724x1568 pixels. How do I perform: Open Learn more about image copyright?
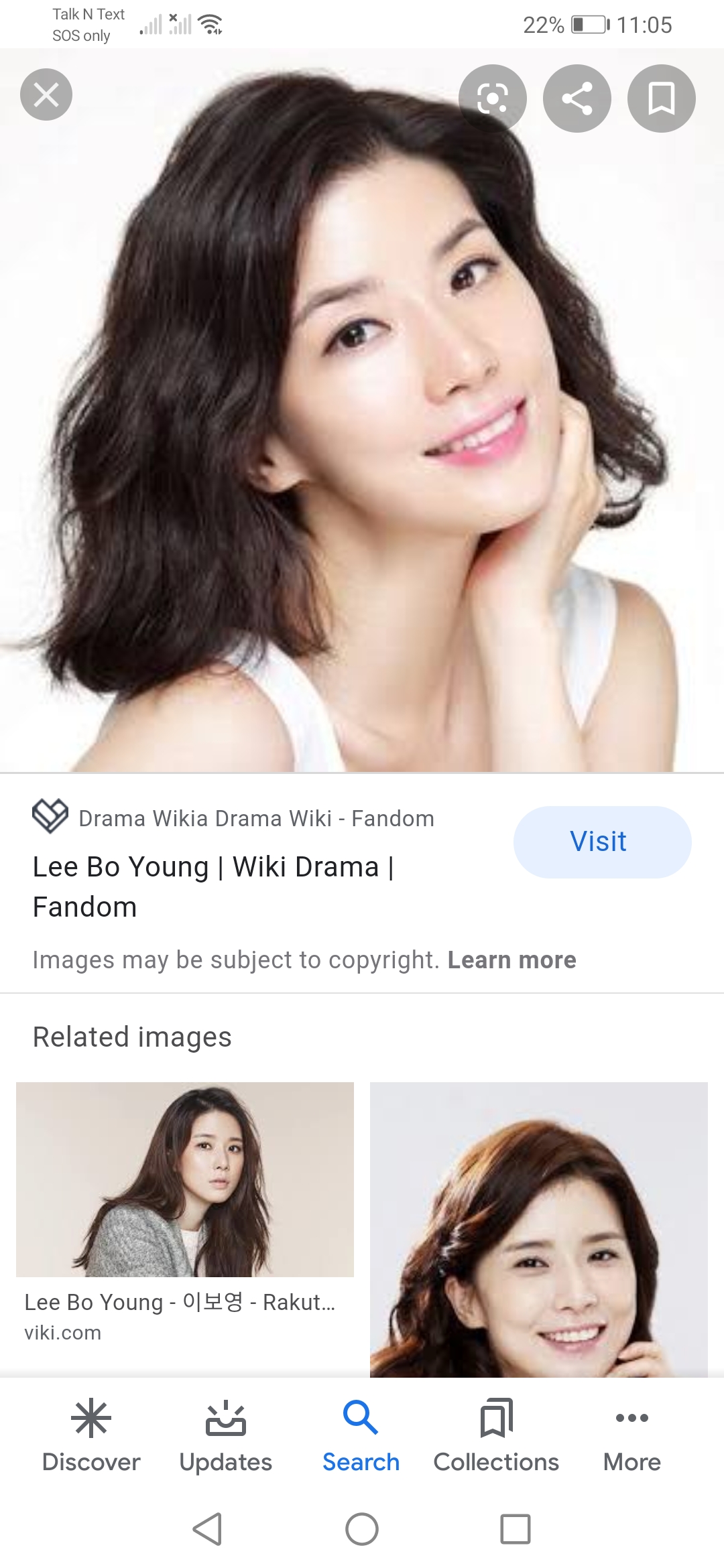511,960
